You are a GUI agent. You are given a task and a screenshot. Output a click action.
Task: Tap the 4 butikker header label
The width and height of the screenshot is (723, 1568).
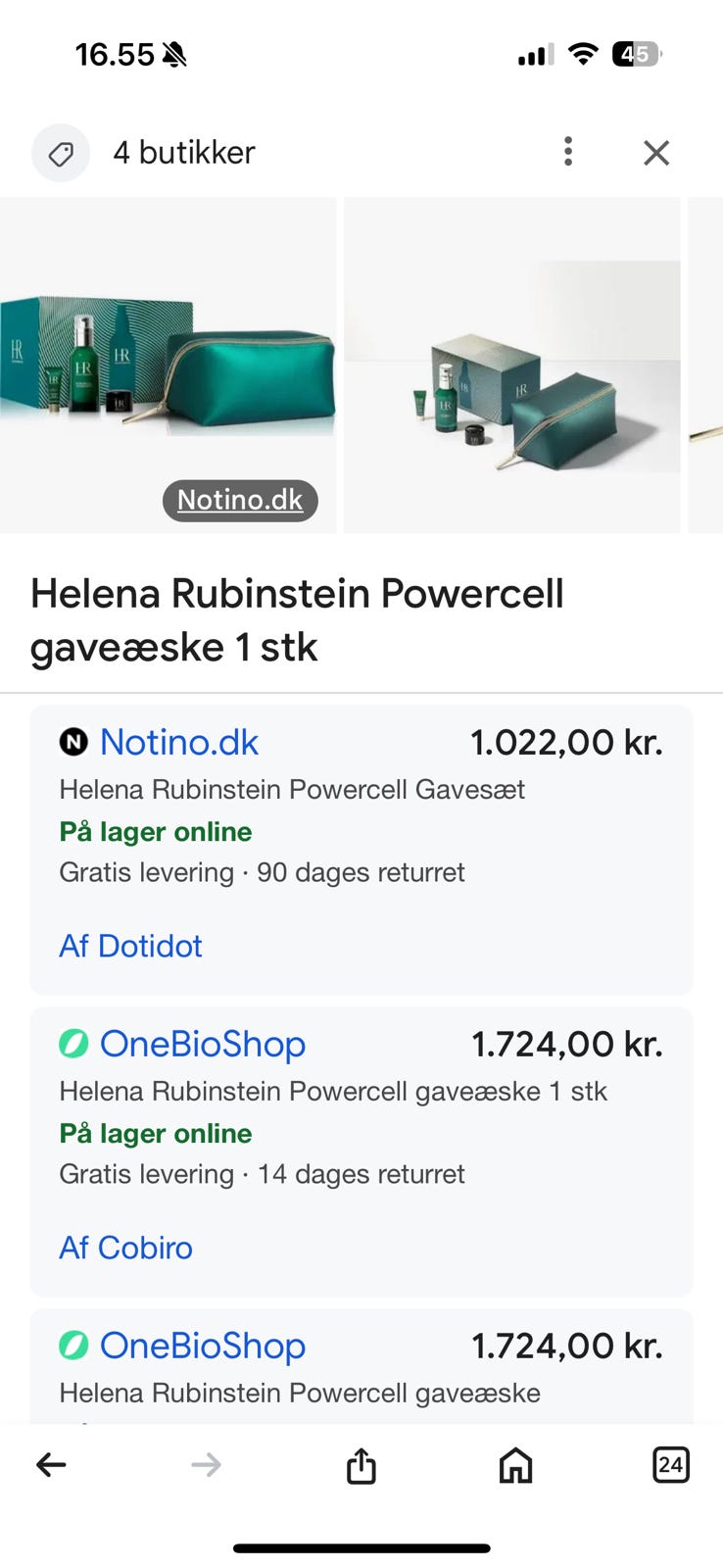[x=184, y=152]
